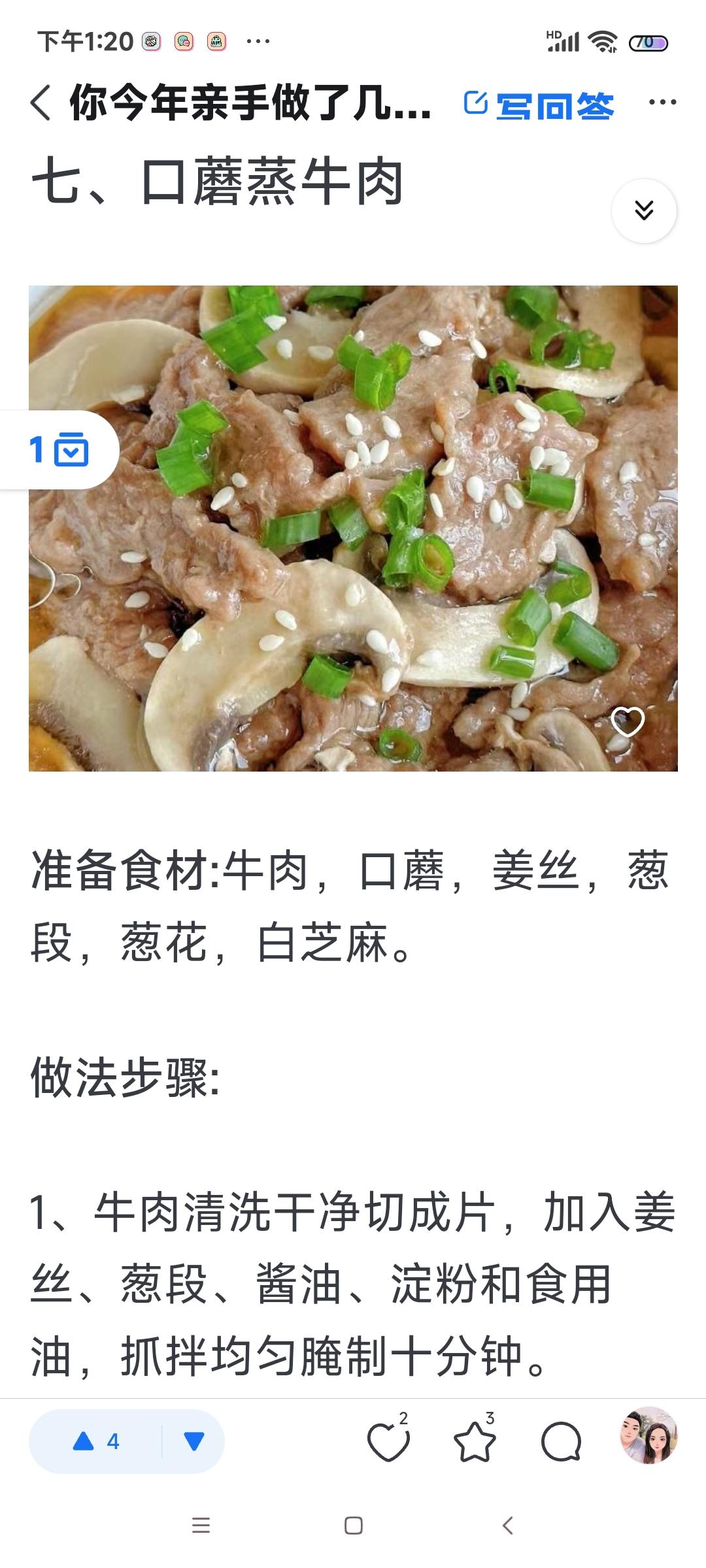Image resolution: width=706 pixels, height=1568 pixels.
Task: Add this answer to favorites
Action: click(x=475, y=1442)
